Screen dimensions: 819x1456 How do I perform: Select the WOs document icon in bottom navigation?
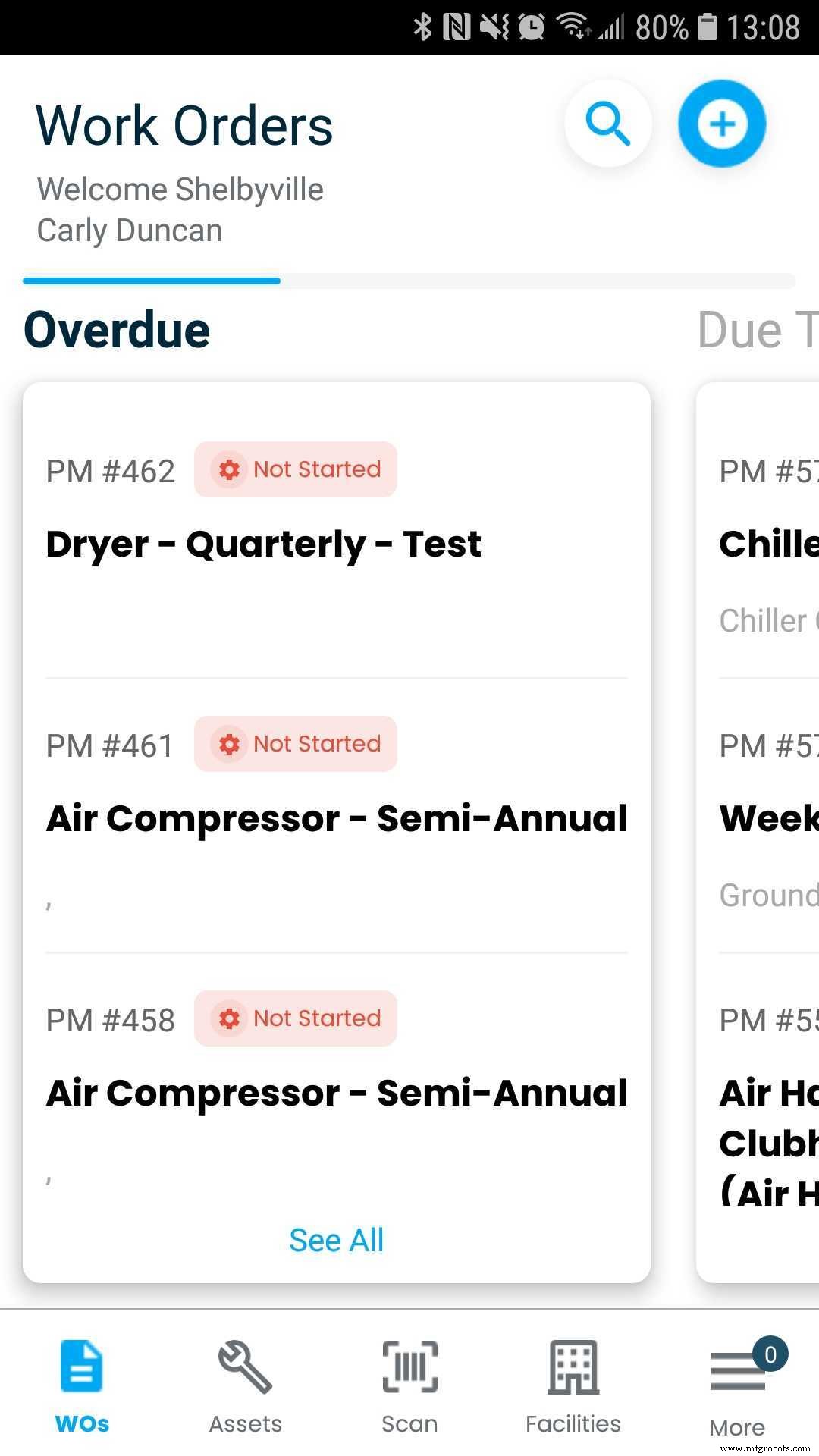click(81, 1365)
